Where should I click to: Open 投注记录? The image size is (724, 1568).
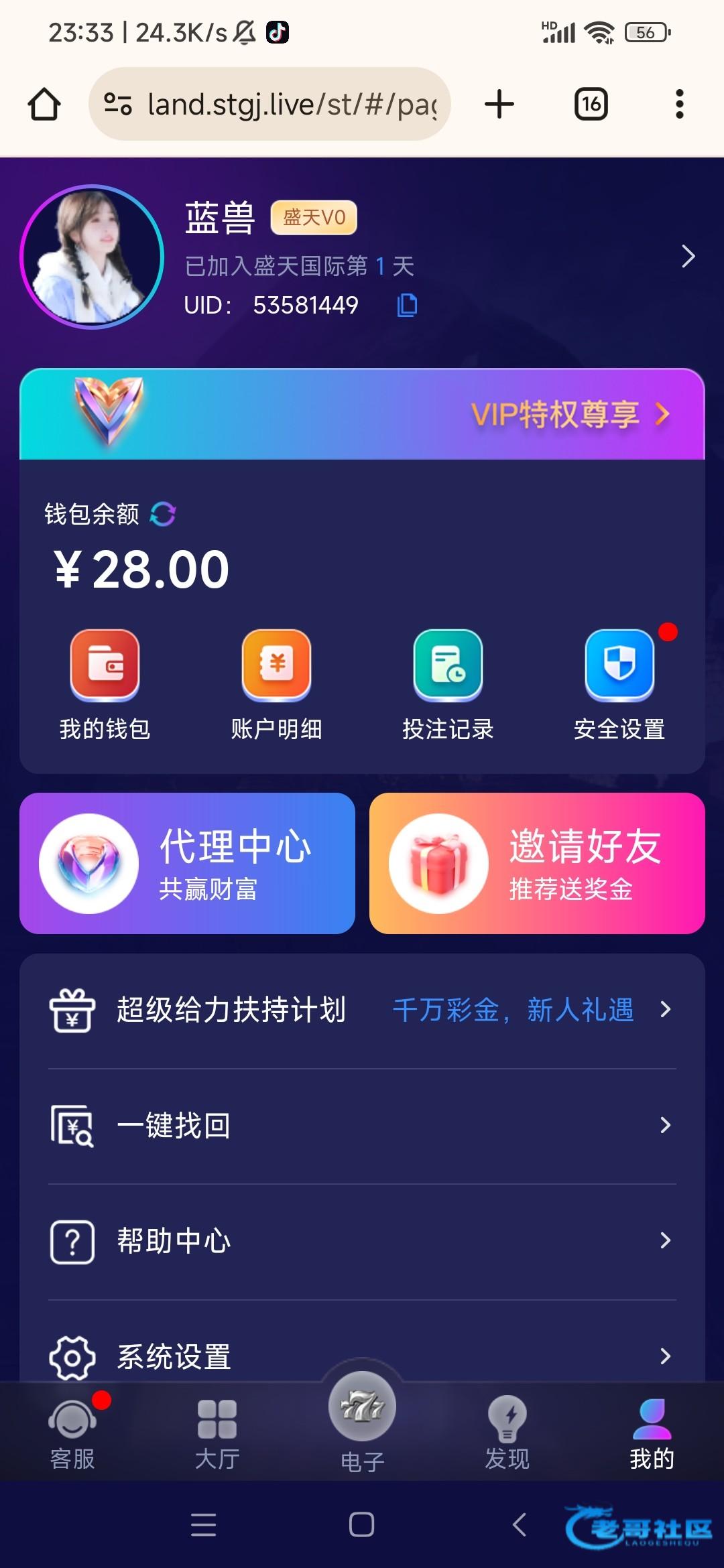(448, 685)
